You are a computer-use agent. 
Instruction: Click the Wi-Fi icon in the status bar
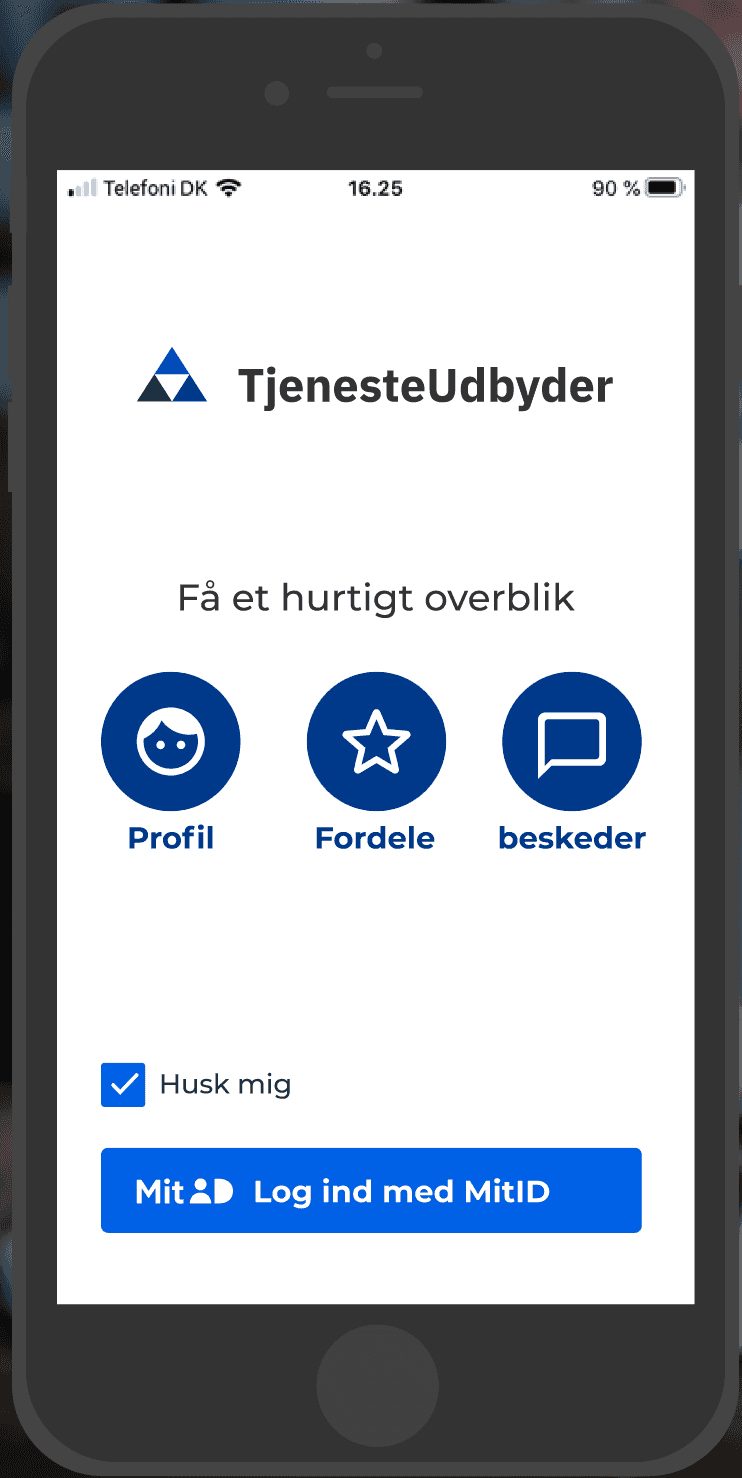(x=228, y=188)
